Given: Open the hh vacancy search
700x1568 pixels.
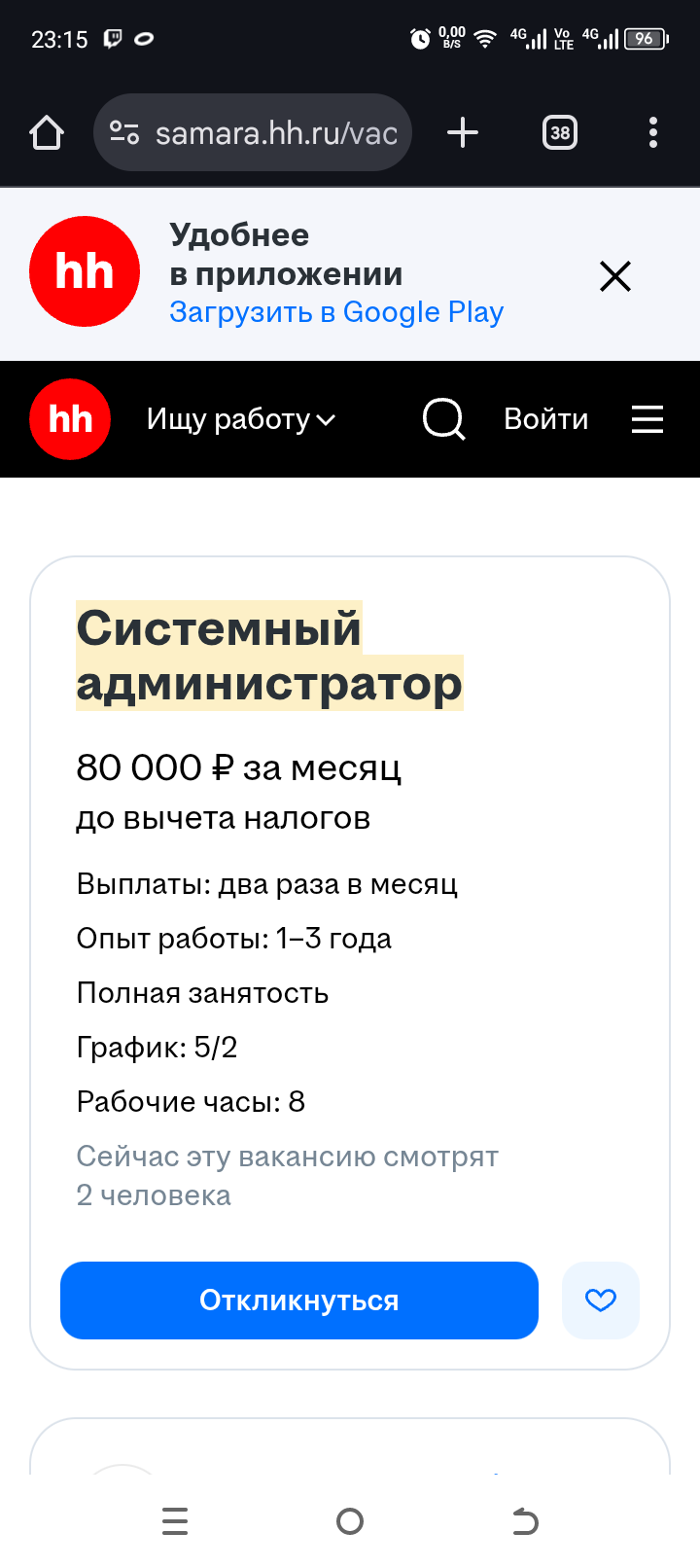Looking at the screenshot, I should coord(443,419).
